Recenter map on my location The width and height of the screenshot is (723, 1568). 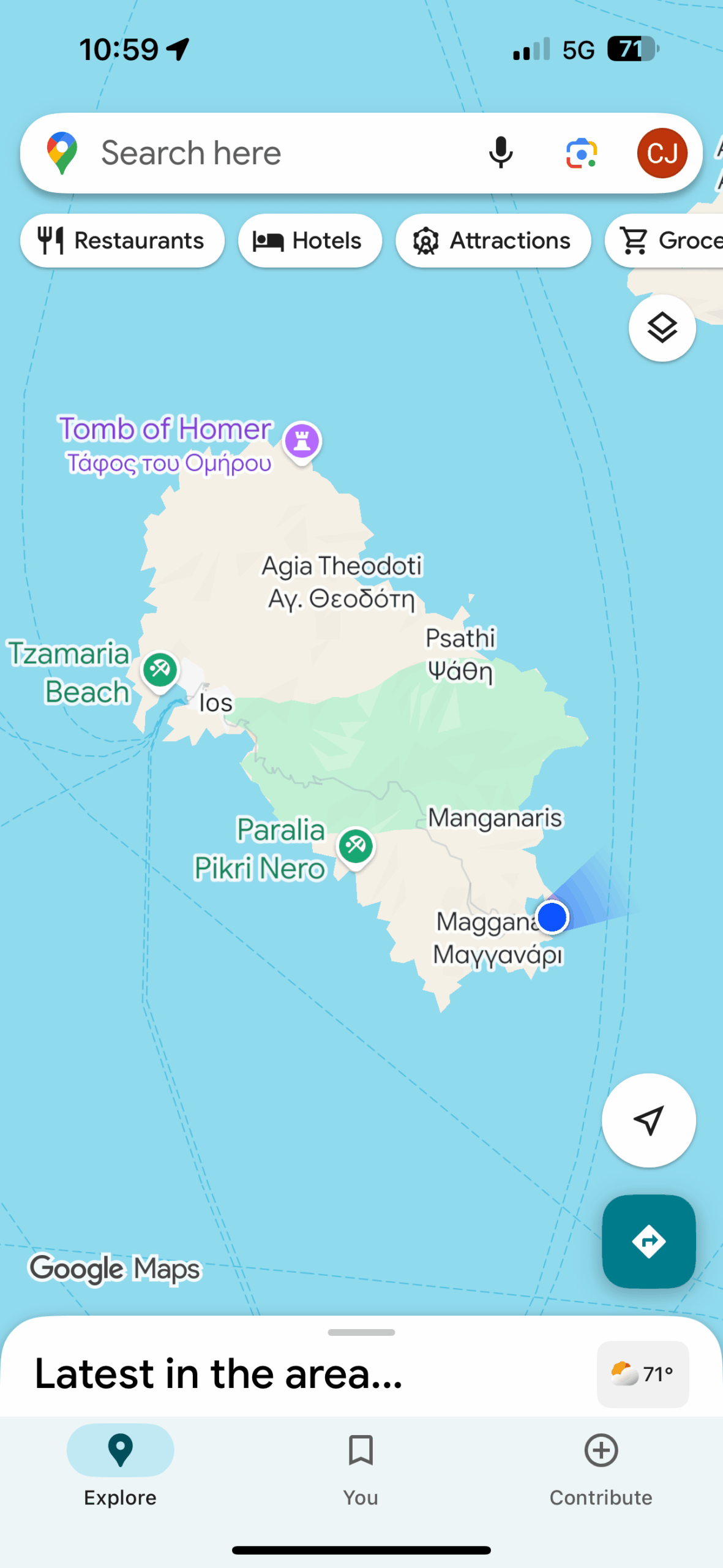tap(648, 1120)
